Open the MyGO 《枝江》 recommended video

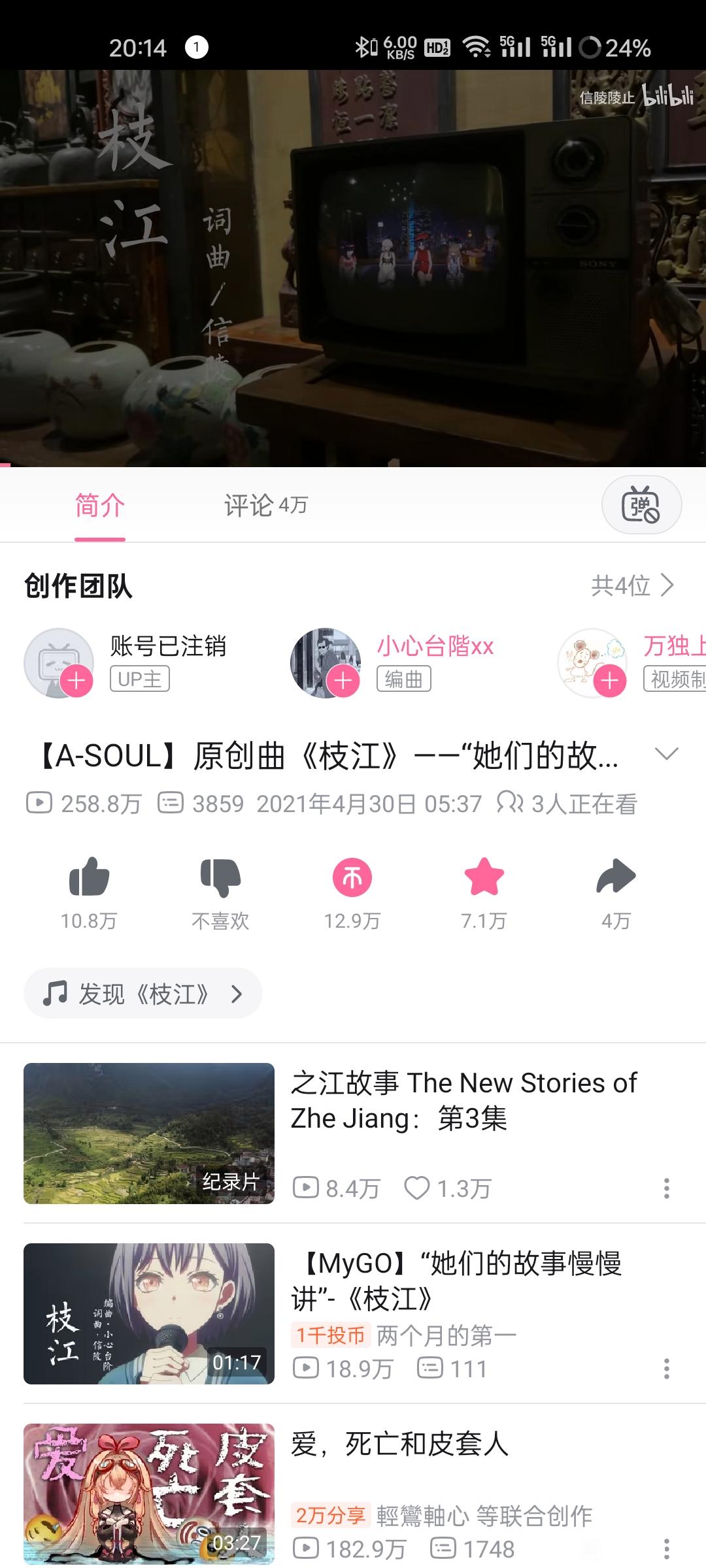click(456, 1281)
